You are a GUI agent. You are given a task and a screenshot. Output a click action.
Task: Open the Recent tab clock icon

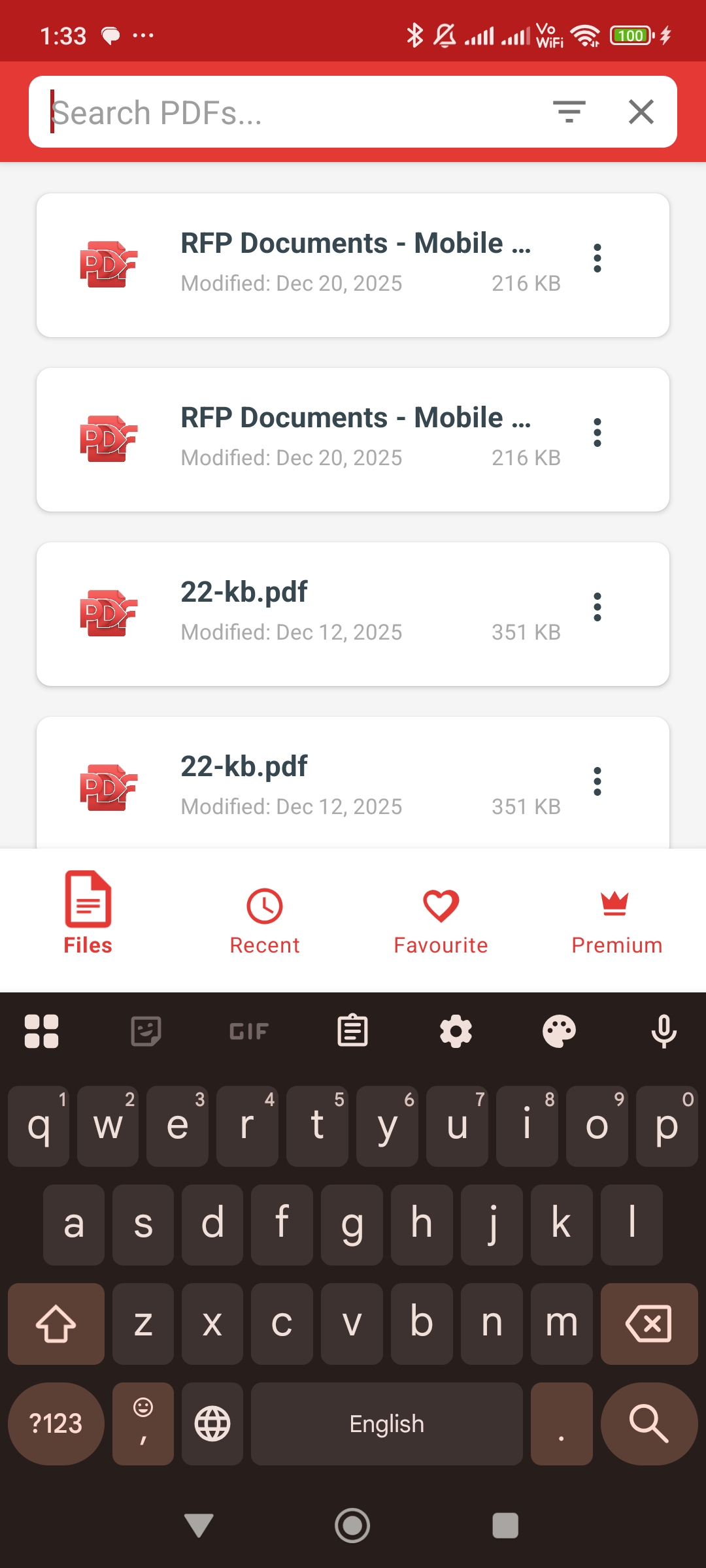(x=264, y=906)
